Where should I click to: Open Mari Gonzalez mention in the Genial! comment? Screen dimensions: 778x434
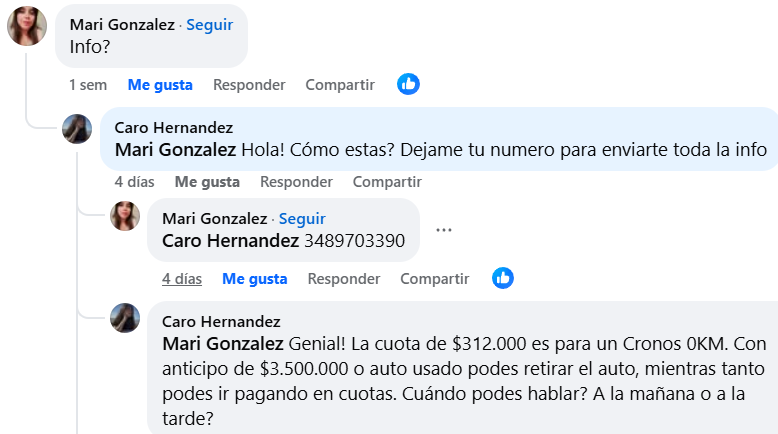[222, 344]
